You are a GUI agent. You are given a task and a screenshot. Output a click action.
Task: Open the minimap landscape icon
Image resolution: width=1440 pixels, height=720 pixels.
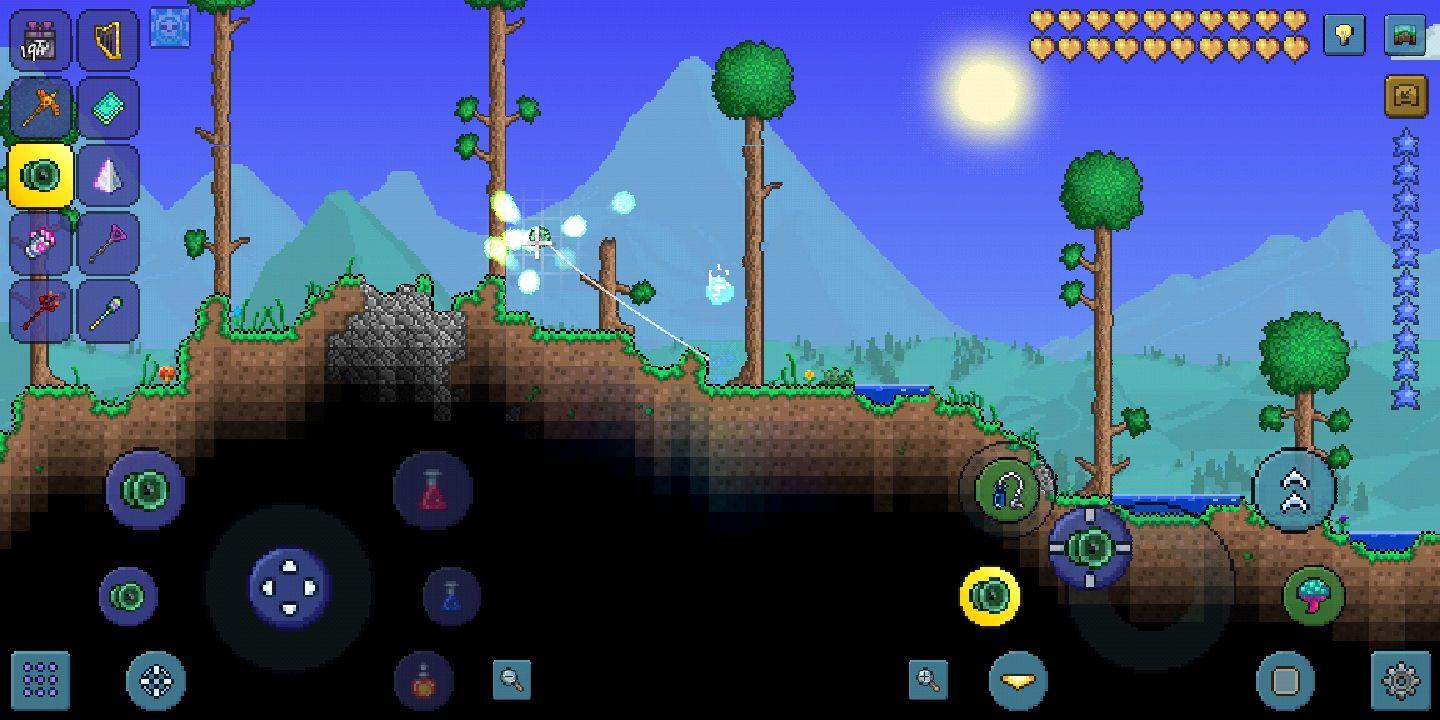tap(1405, 35)
